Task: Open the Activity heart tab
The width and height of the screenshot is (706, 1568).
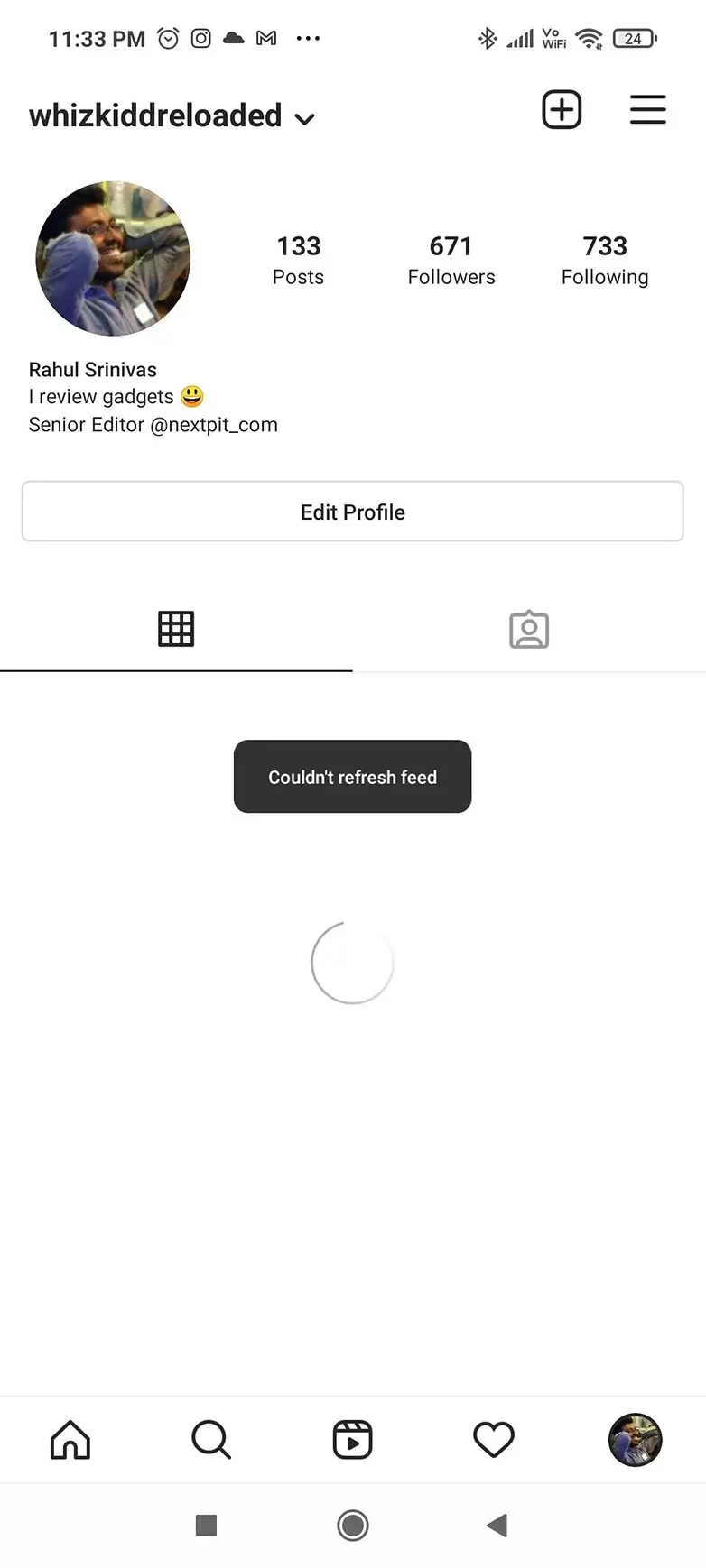Action: (x=493, y=1439)
